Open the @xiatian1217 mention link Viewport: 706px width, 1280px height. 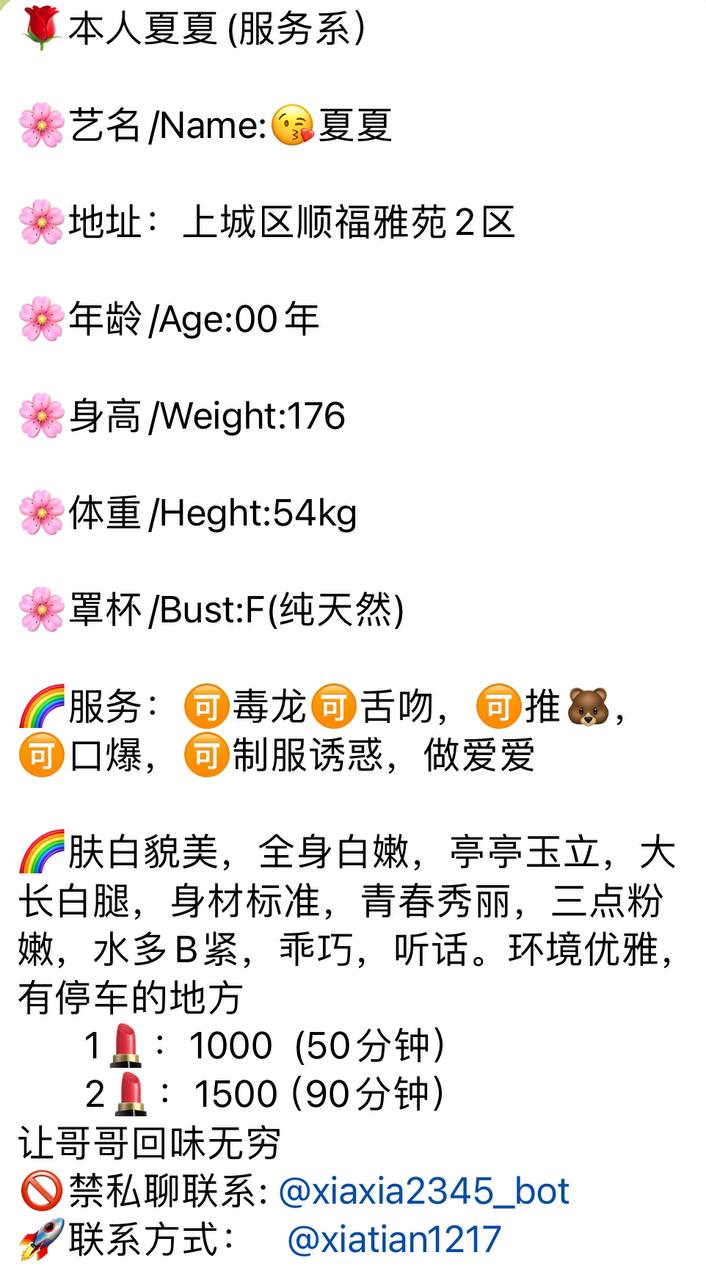pyautogui.click(x=394, y=1240)
